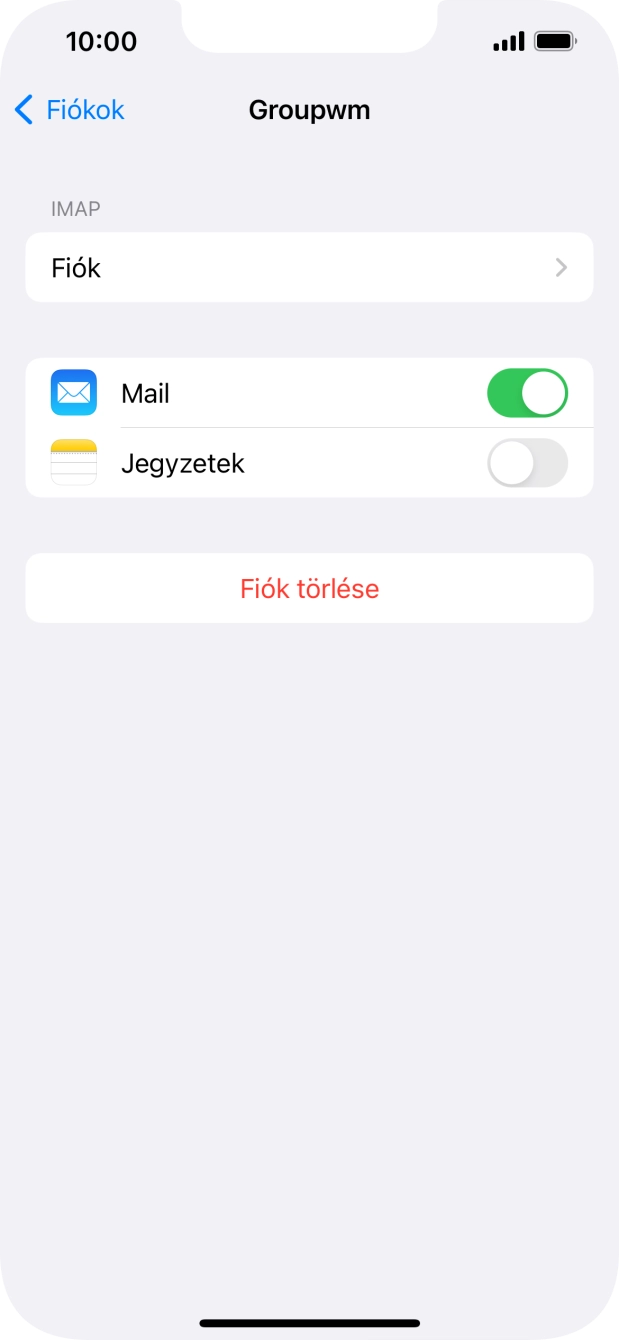Enable the Jegyzetek switch

[x=527, y=463]
